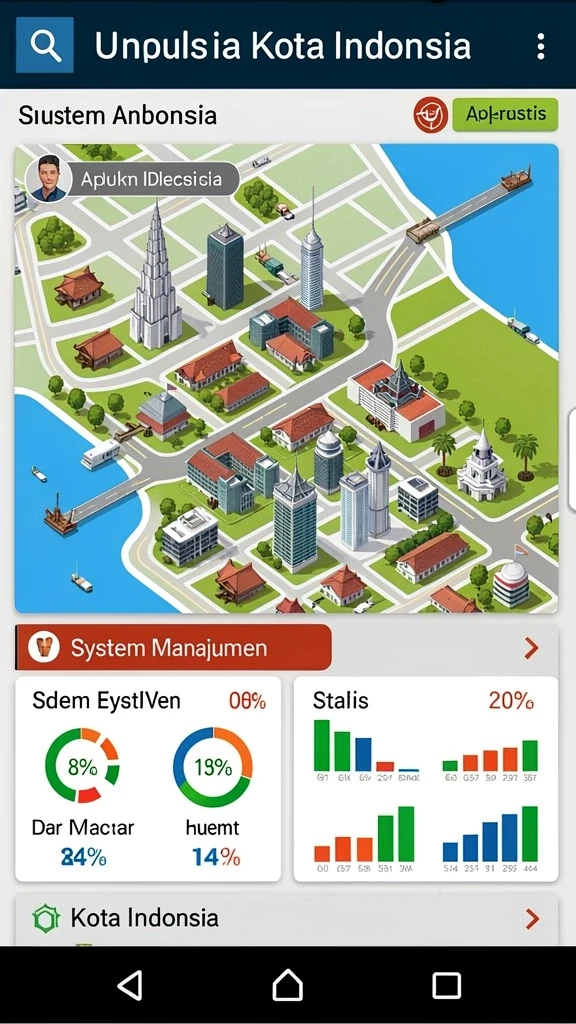Open the Sdem EystlVen card
This screenshot has height=1024, width=576.
[148, 779]
